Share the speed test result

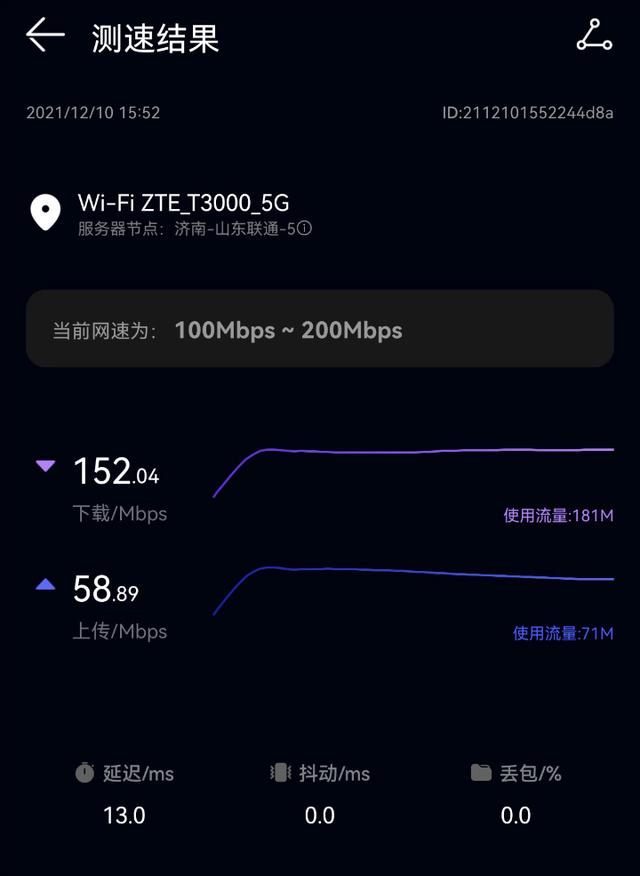pos(593,36)
